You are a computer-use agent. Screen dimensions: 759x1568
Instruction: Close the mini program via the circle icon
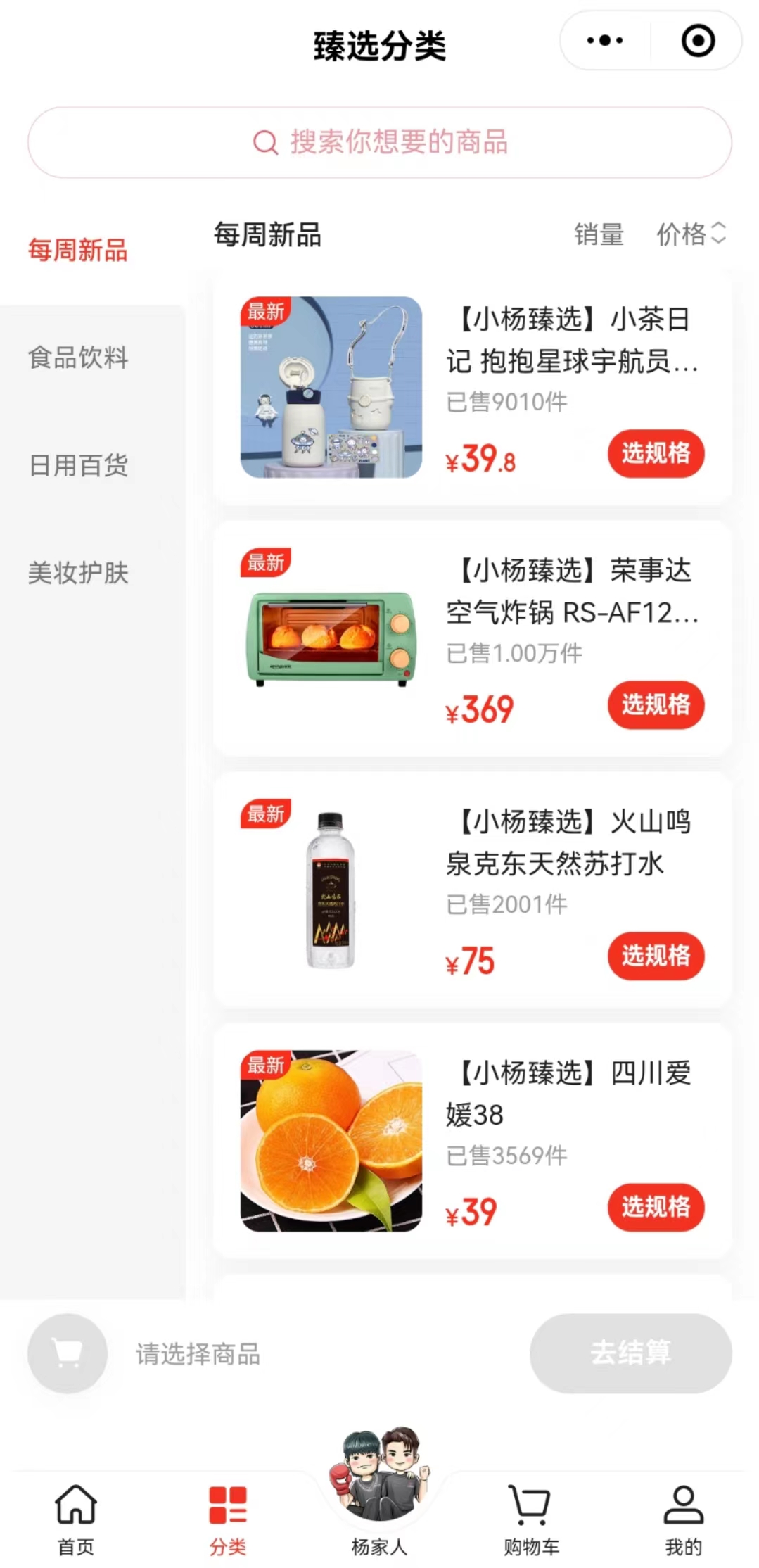[698, 41]
